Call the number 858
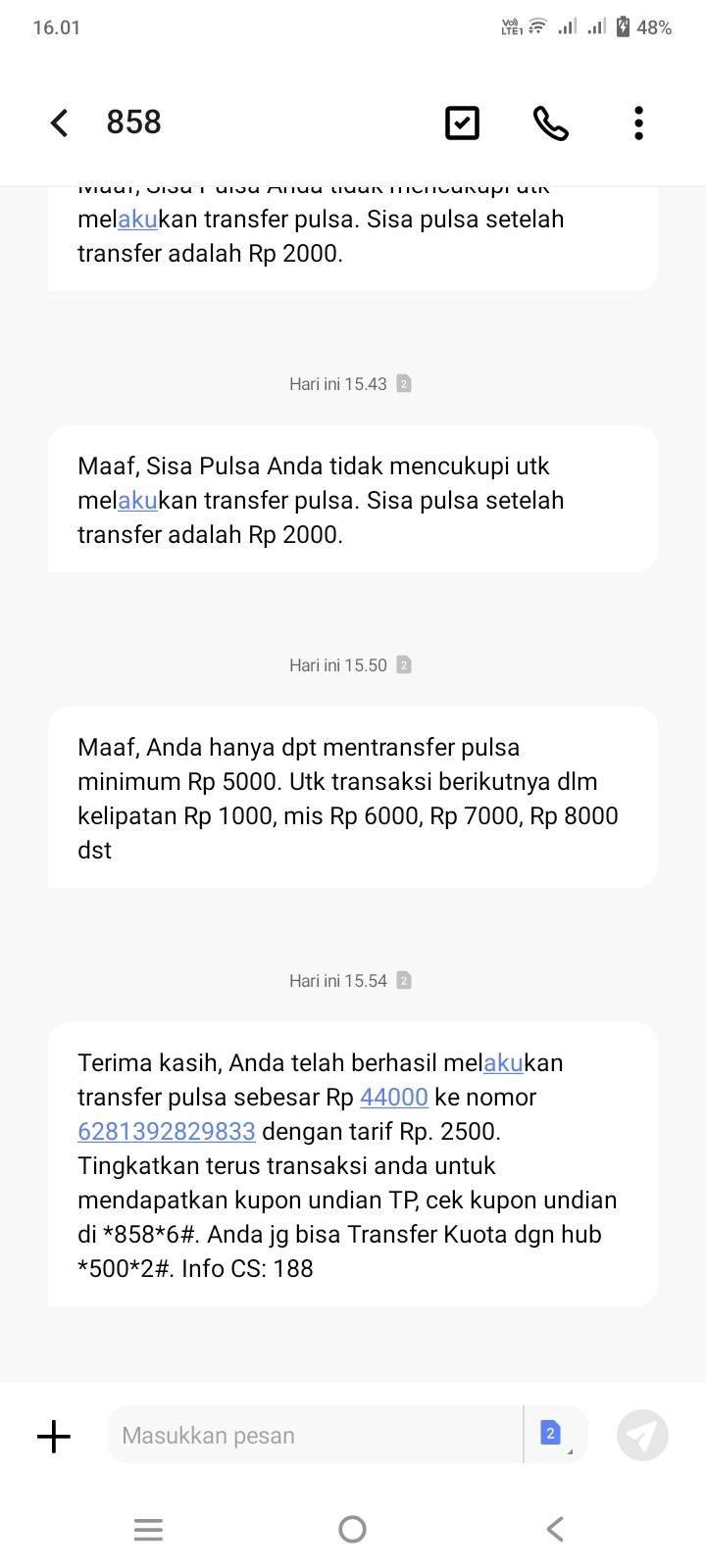706x1568 pixels. [x=550, y=123]
